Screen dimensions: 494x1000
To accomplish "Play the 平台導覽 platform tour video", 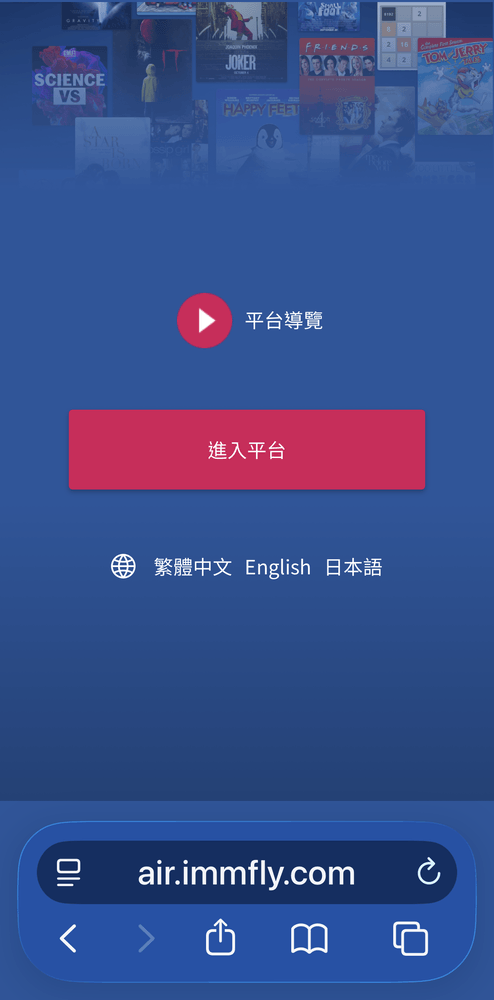I will pyautogui.click(x=205, y=320).
